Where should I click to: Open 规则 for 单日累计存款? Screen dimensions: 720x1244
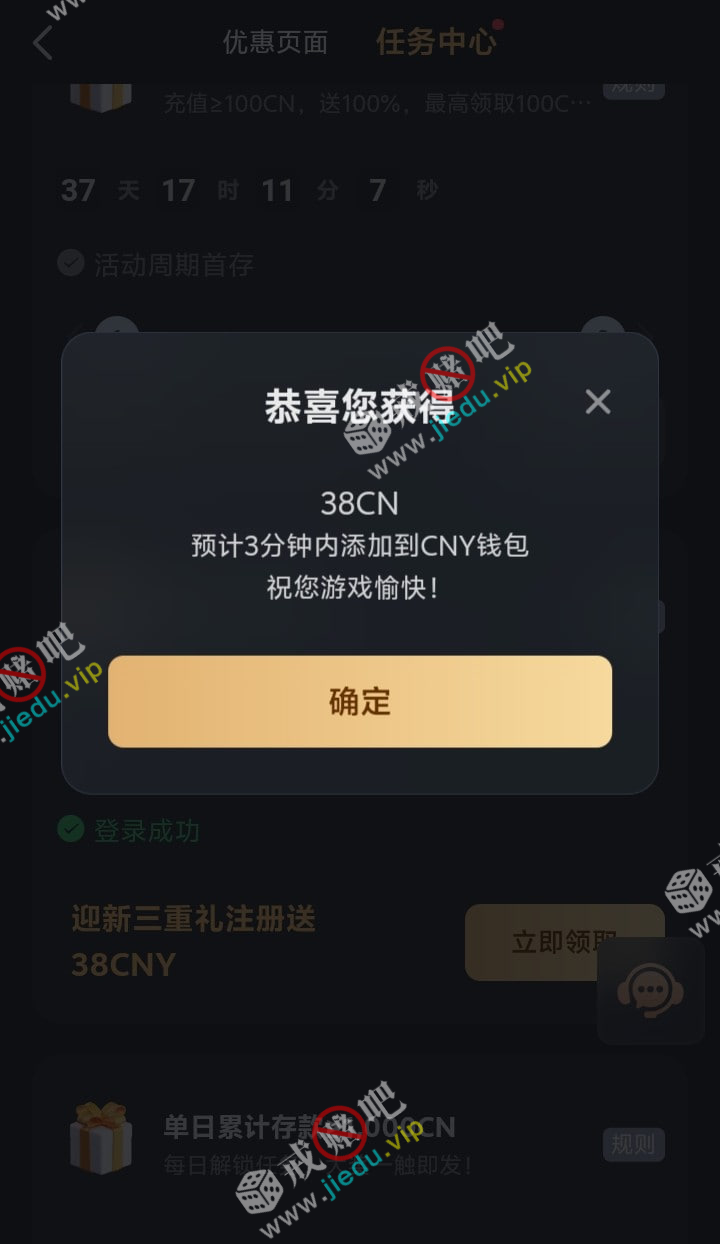point(633,1144)
